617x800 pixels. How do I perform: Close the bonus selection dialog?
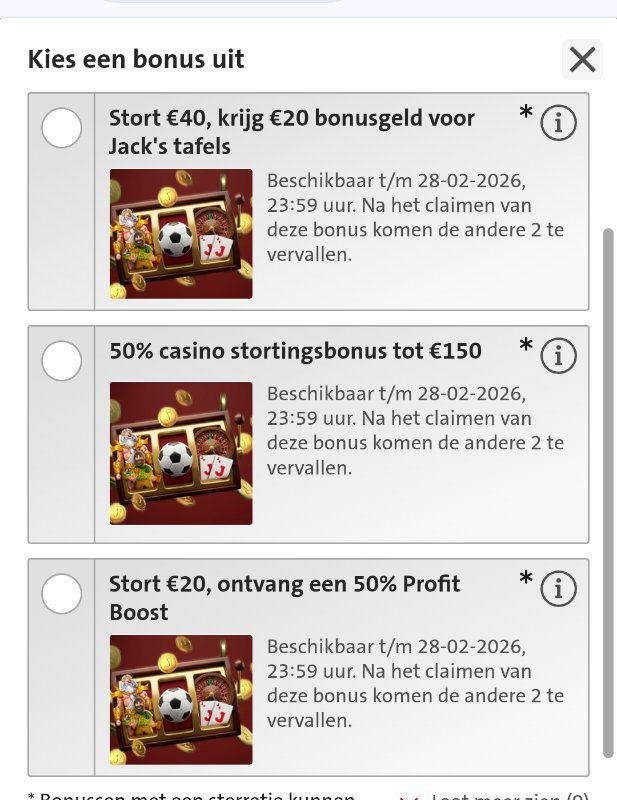point(582,60)
